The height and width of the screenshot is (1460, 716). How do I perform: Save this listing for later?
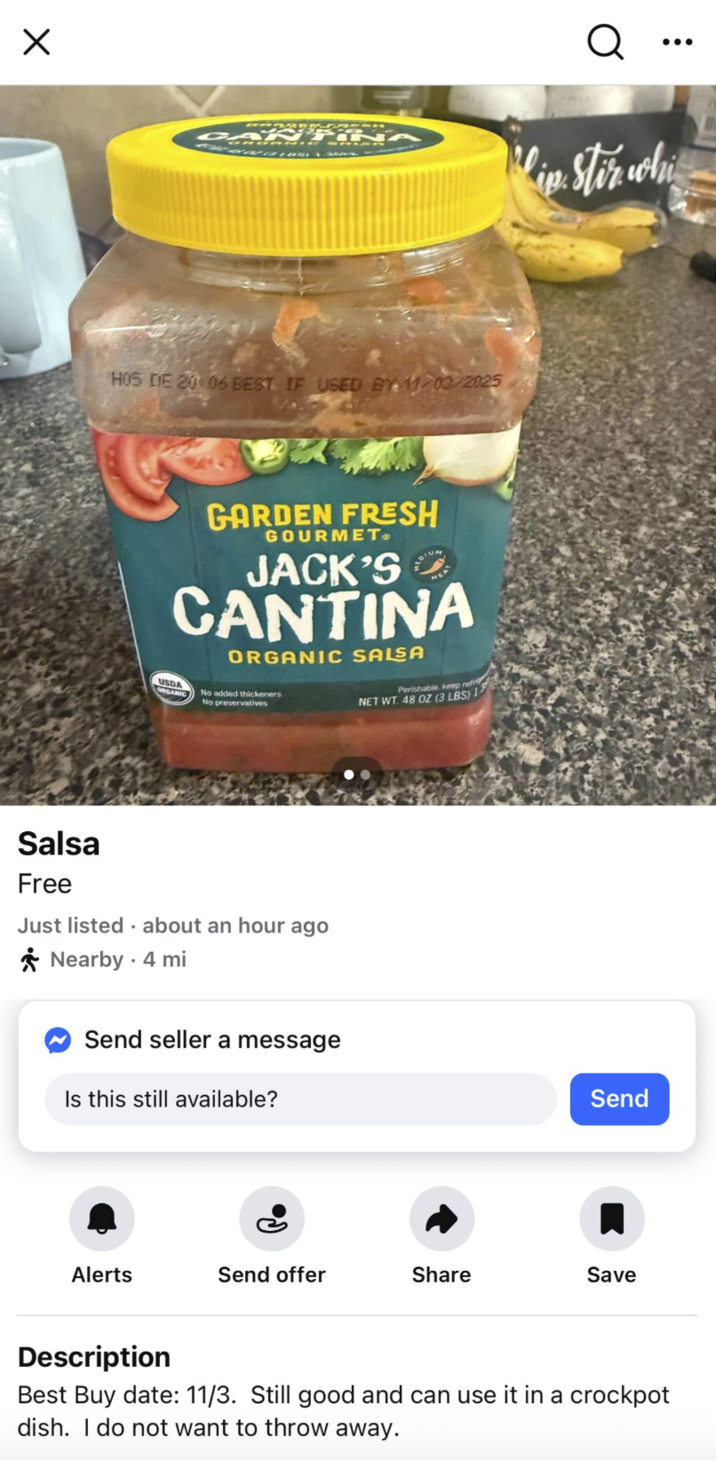(x=612, y=1219)
